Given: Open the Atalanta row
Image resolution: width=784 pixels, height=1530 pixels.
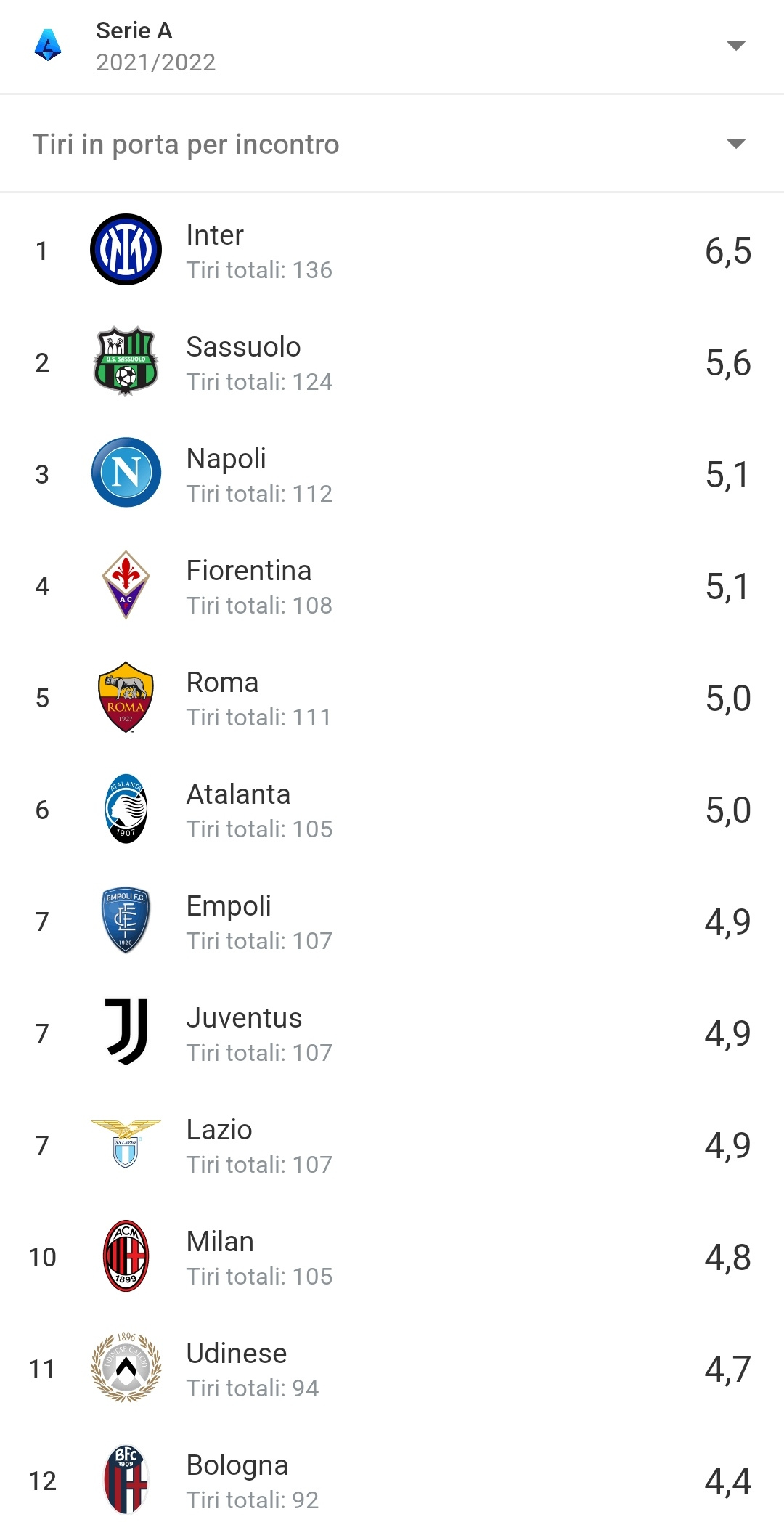Looking at the screenshot, I should 392,810.
